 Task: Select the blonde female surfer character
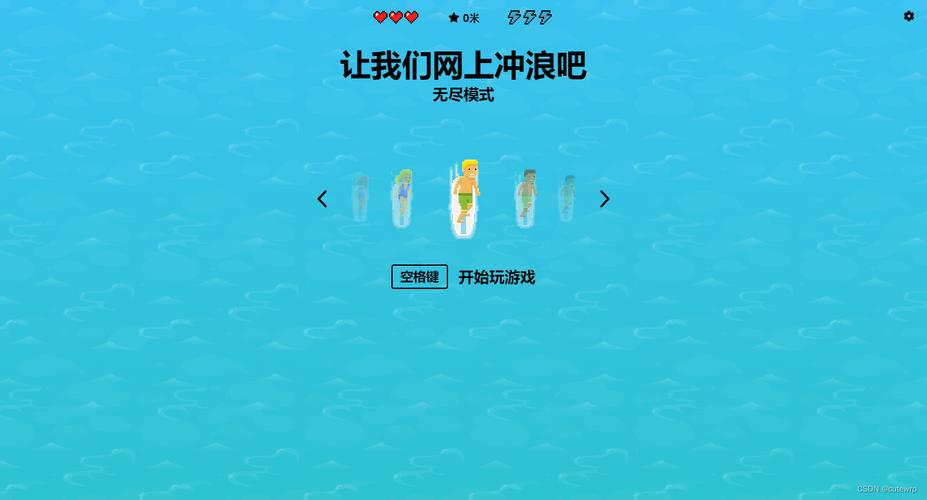pyautogui.click(x=402, y=196)
